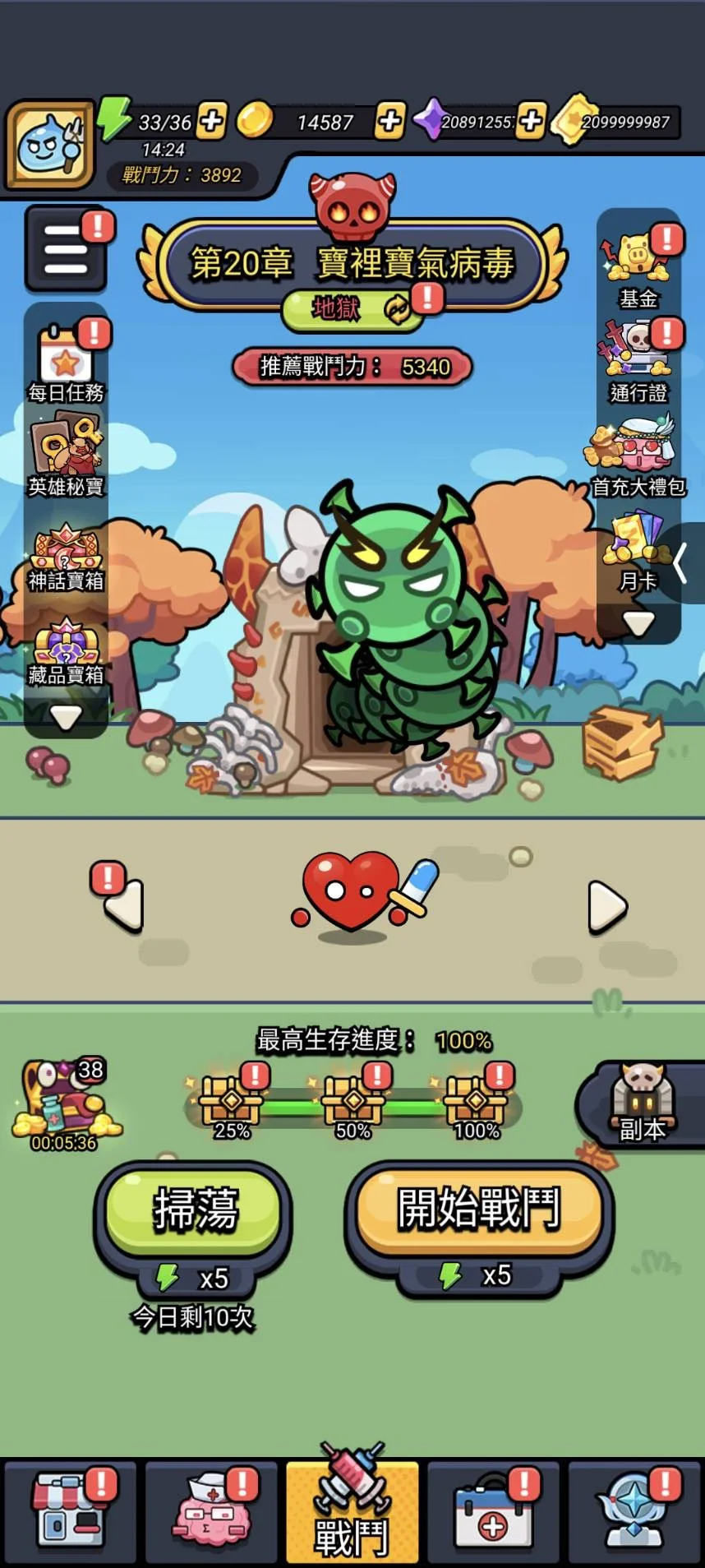Tap 掃蕩 sweep button

tap(194, 1209)
